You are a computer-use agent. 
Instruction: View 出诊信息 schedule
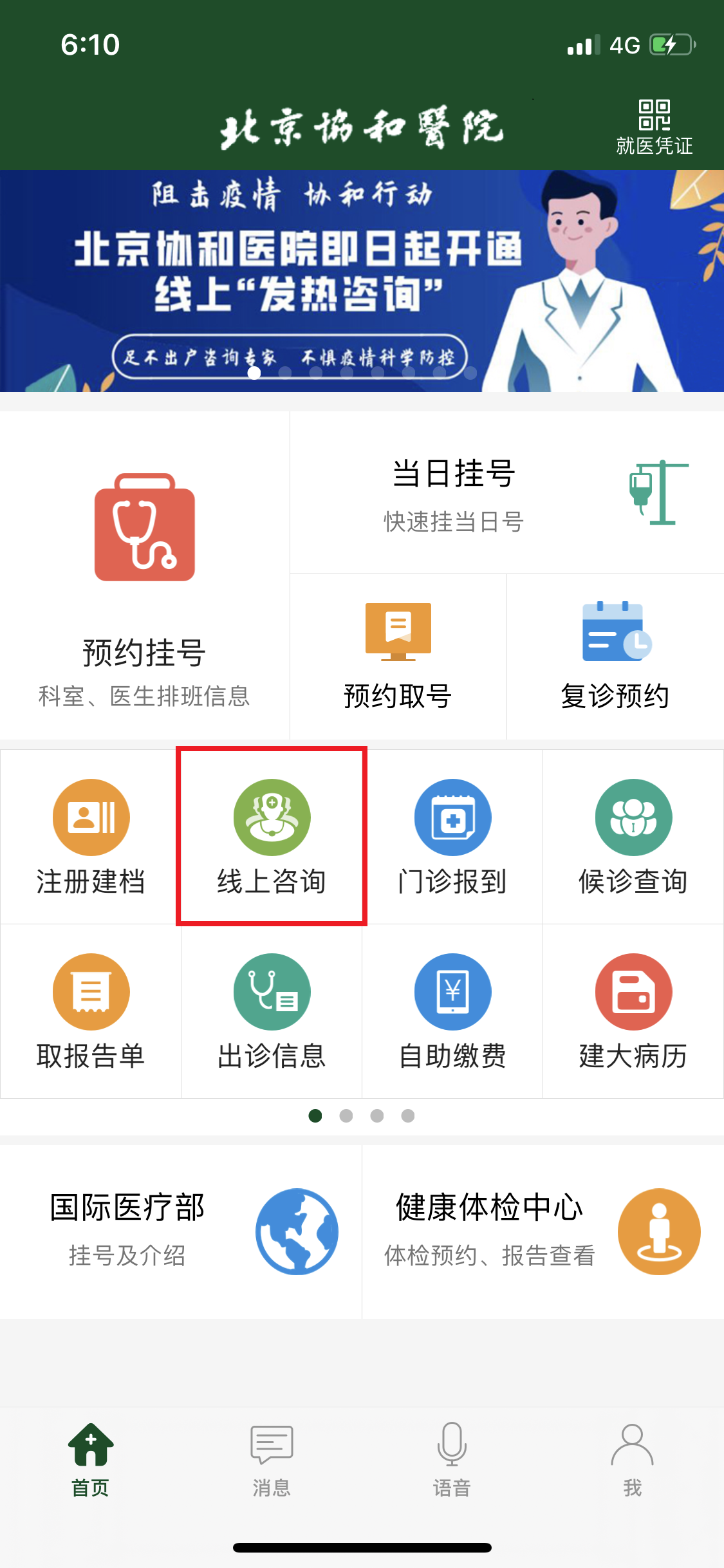tap(272, 1011)
